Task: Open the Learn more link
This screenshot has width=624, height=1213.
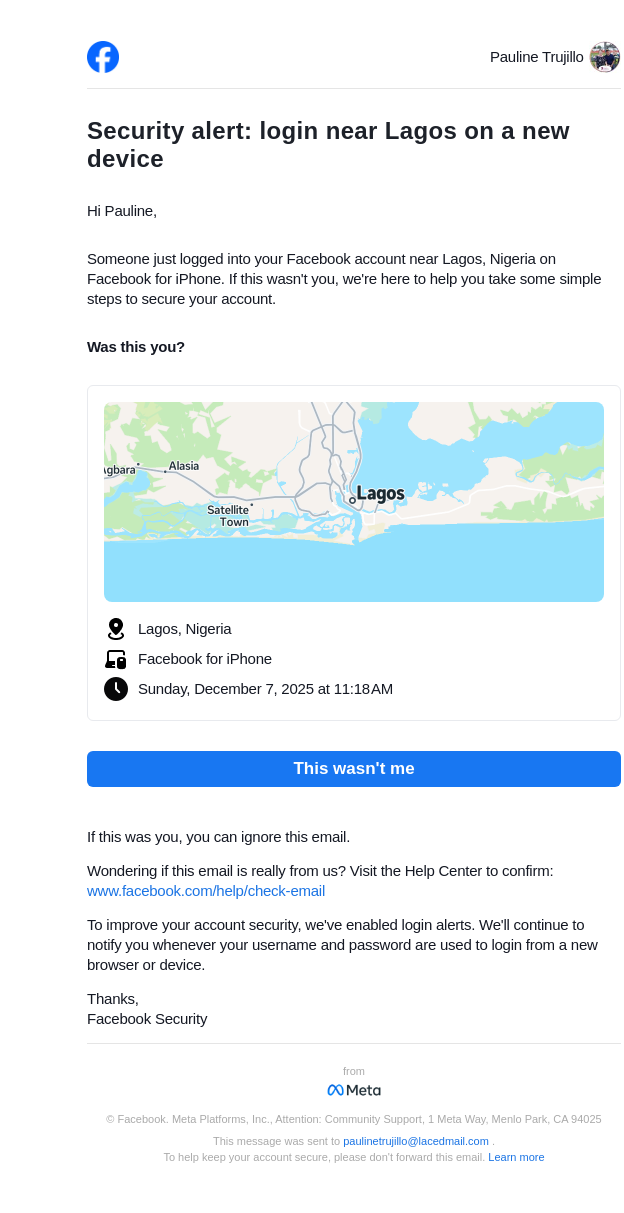Action: 516,1157
